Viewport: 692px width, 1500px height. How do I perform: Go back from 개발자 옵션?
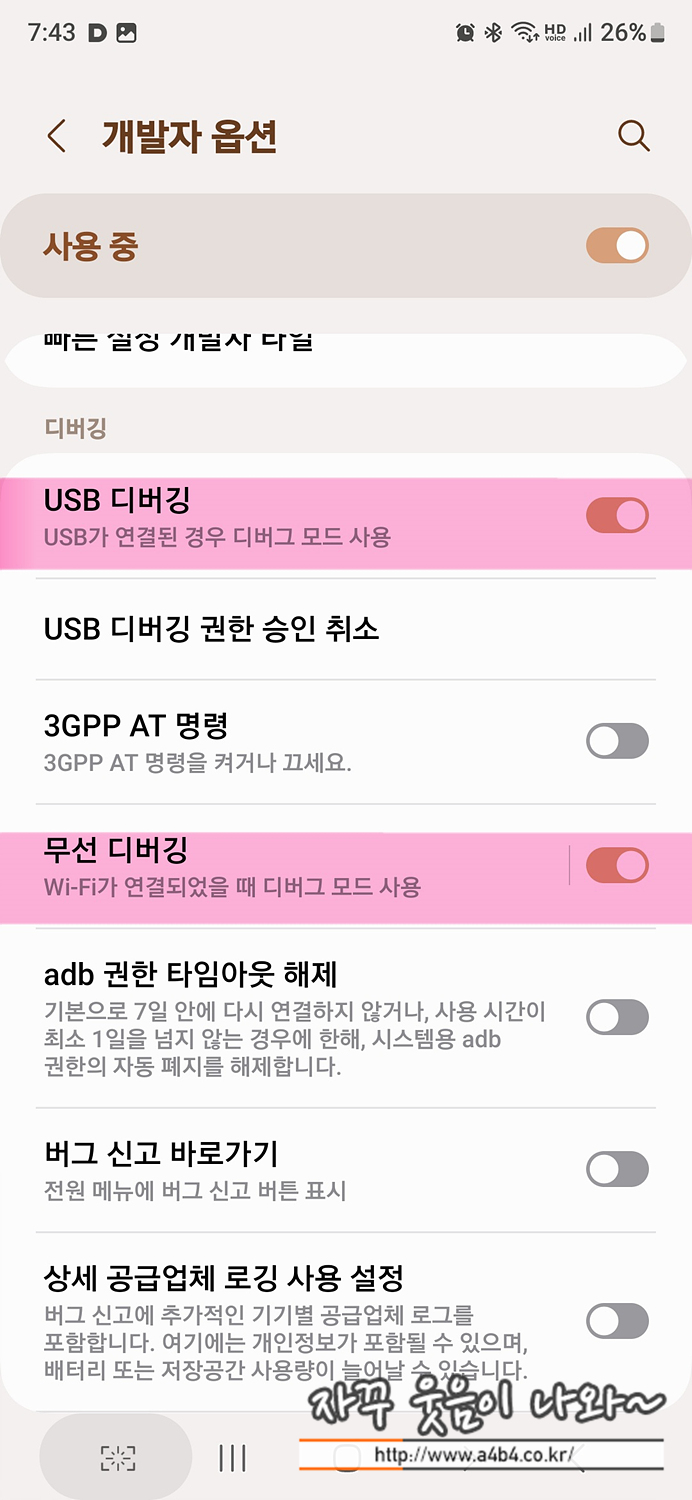57,136
